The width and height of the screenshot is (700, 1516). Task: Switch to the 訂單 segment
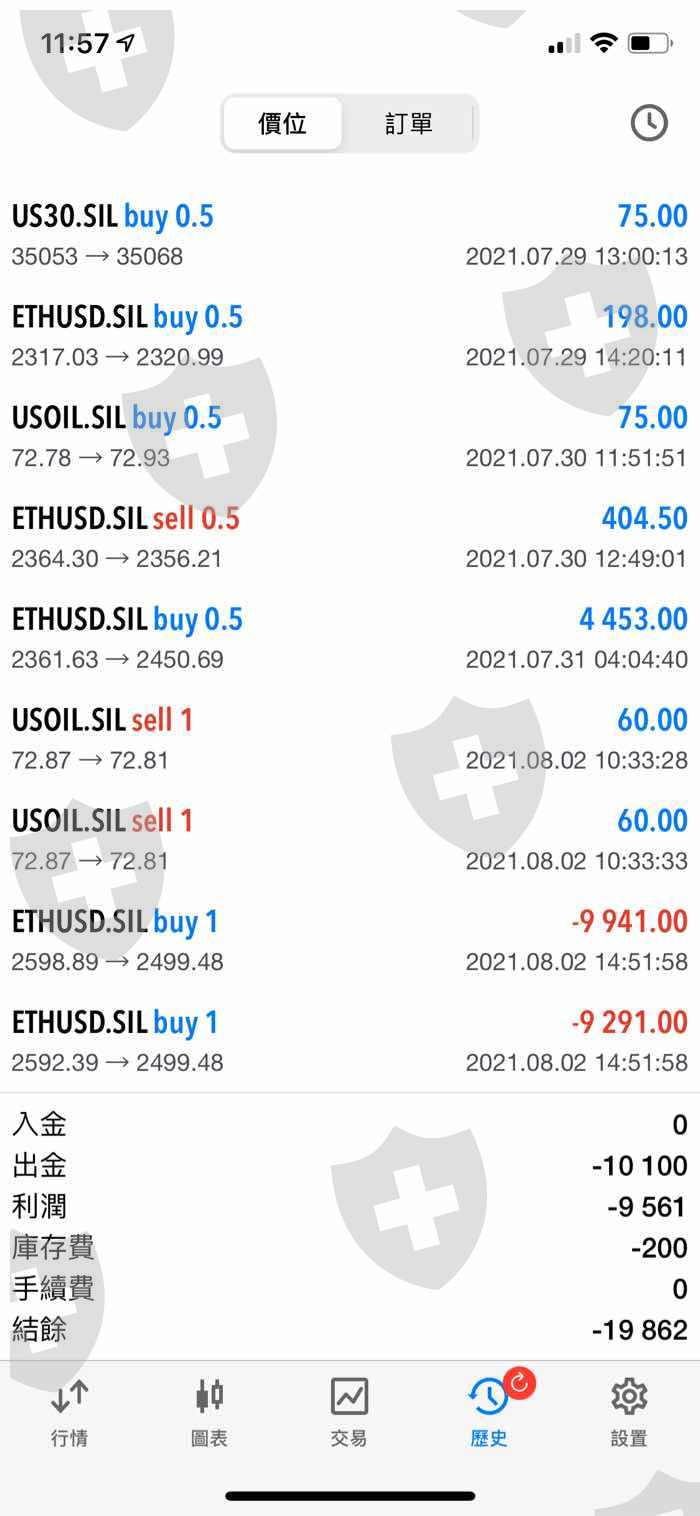coord(408,124)
